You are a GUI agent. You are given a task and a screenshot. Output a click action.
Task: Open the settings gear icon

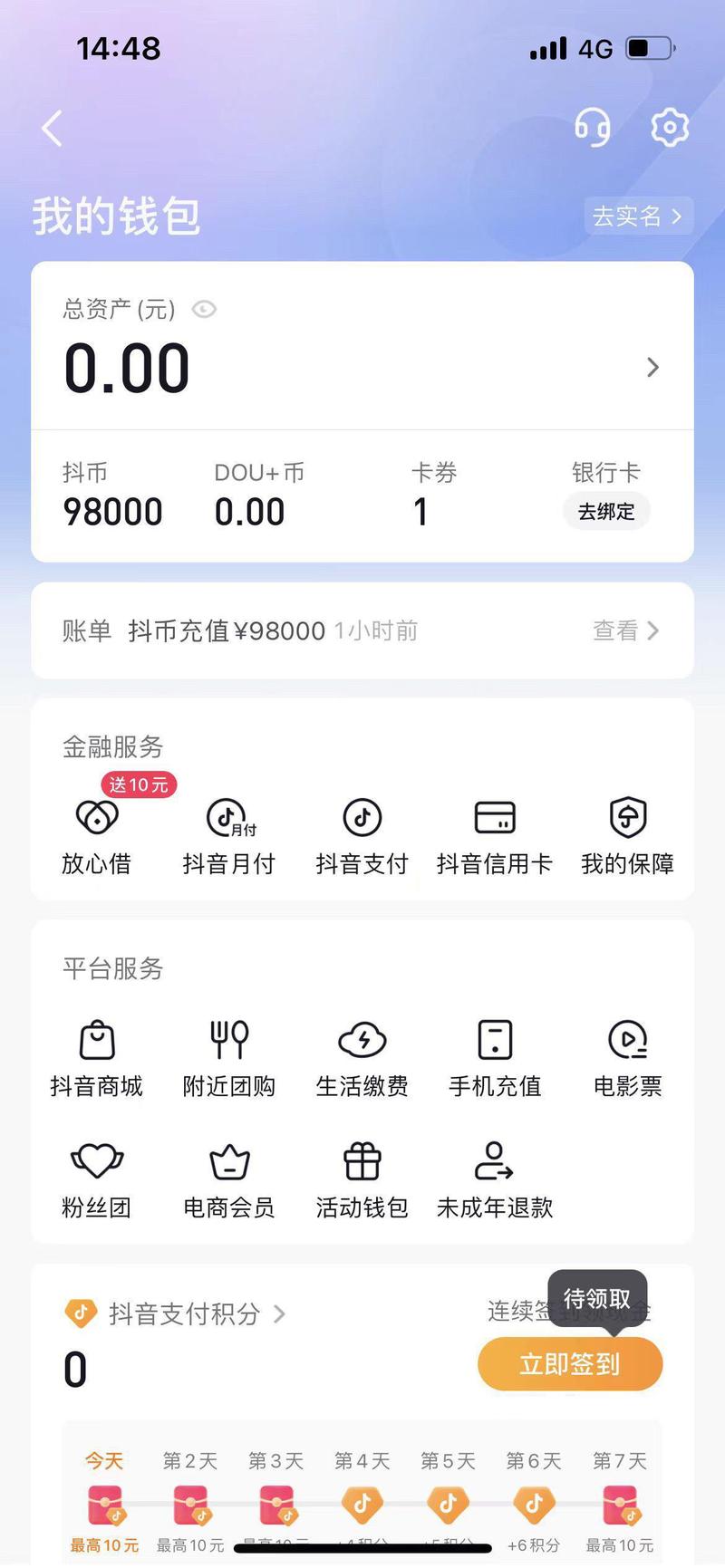pos(669,127)
